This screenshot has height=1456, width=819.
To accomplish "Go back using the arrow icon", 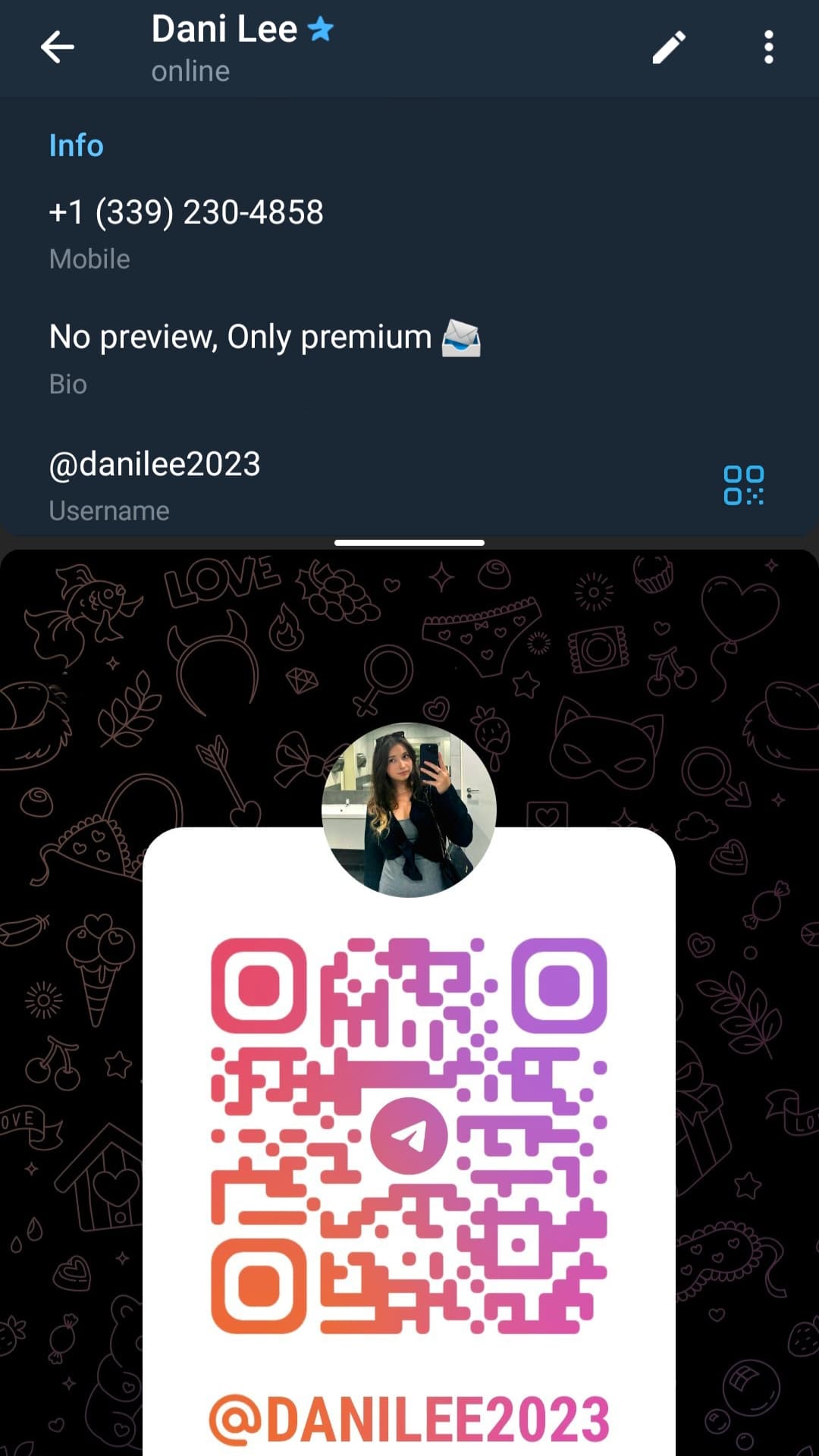I will click(x=58, y=47).
